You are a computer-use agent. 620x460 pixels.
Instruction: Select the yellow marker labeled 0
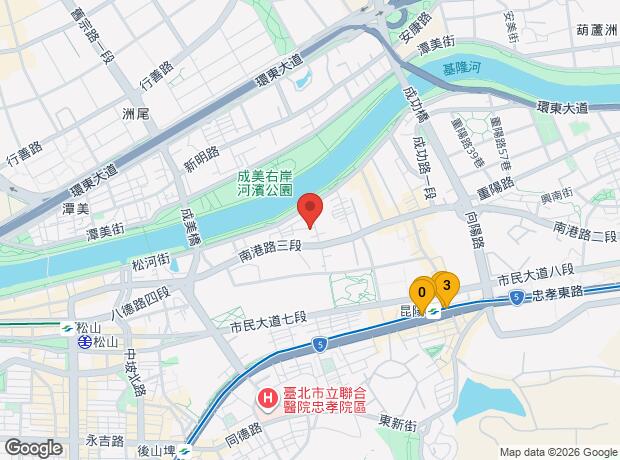pyautogui.click(x=422, y=295)
